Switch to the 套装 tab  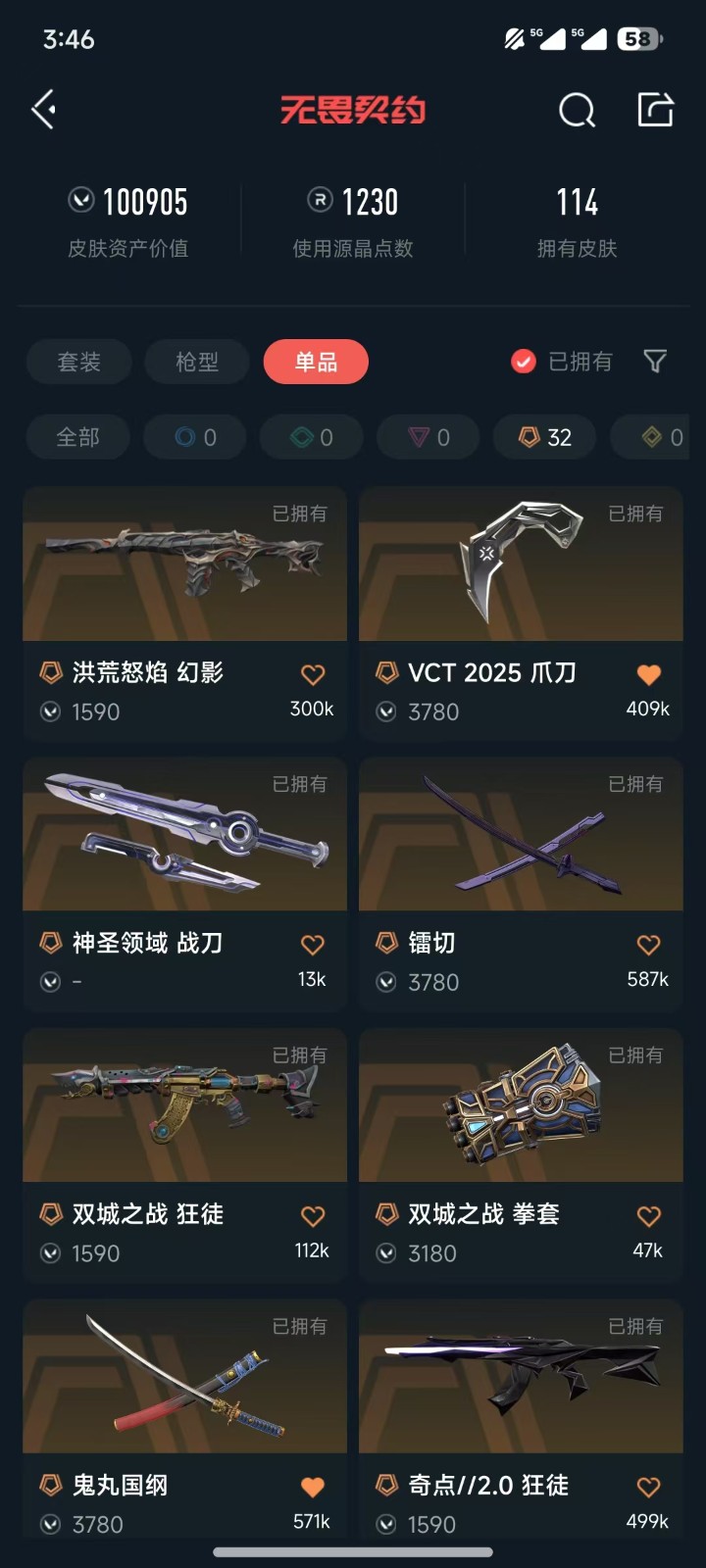(x=78, y=362)
